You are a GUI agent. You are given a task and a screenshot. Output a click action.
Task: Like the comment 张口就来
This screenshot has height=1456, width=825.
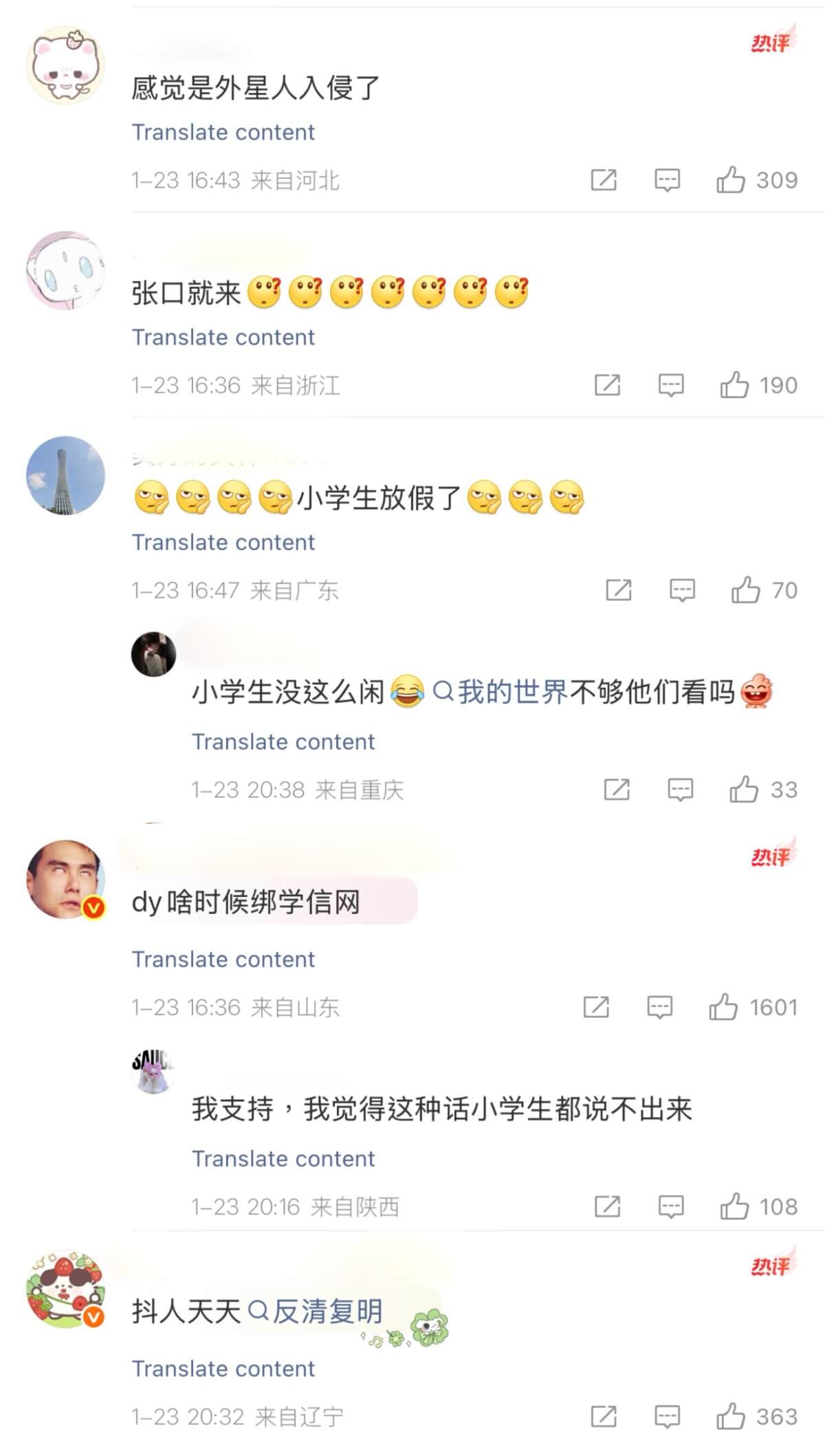pyautogui.click(x=734, y=385)
